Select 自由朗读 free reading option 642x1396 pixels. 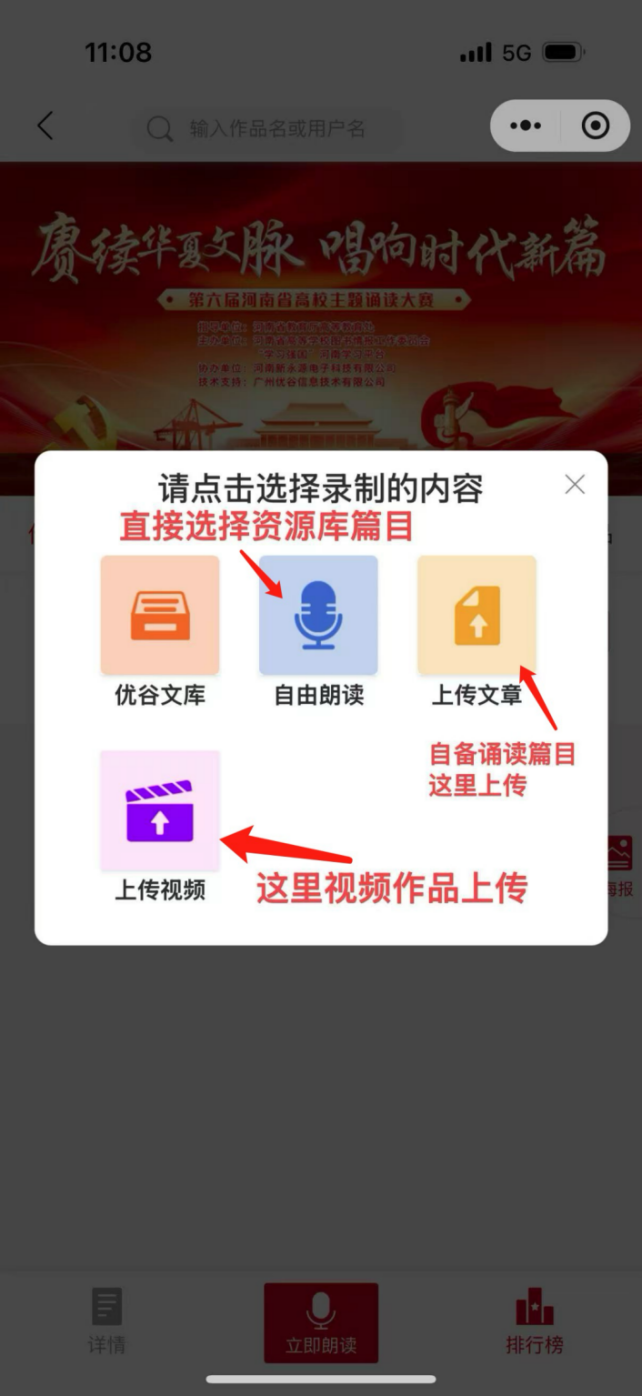click(318, 616)
